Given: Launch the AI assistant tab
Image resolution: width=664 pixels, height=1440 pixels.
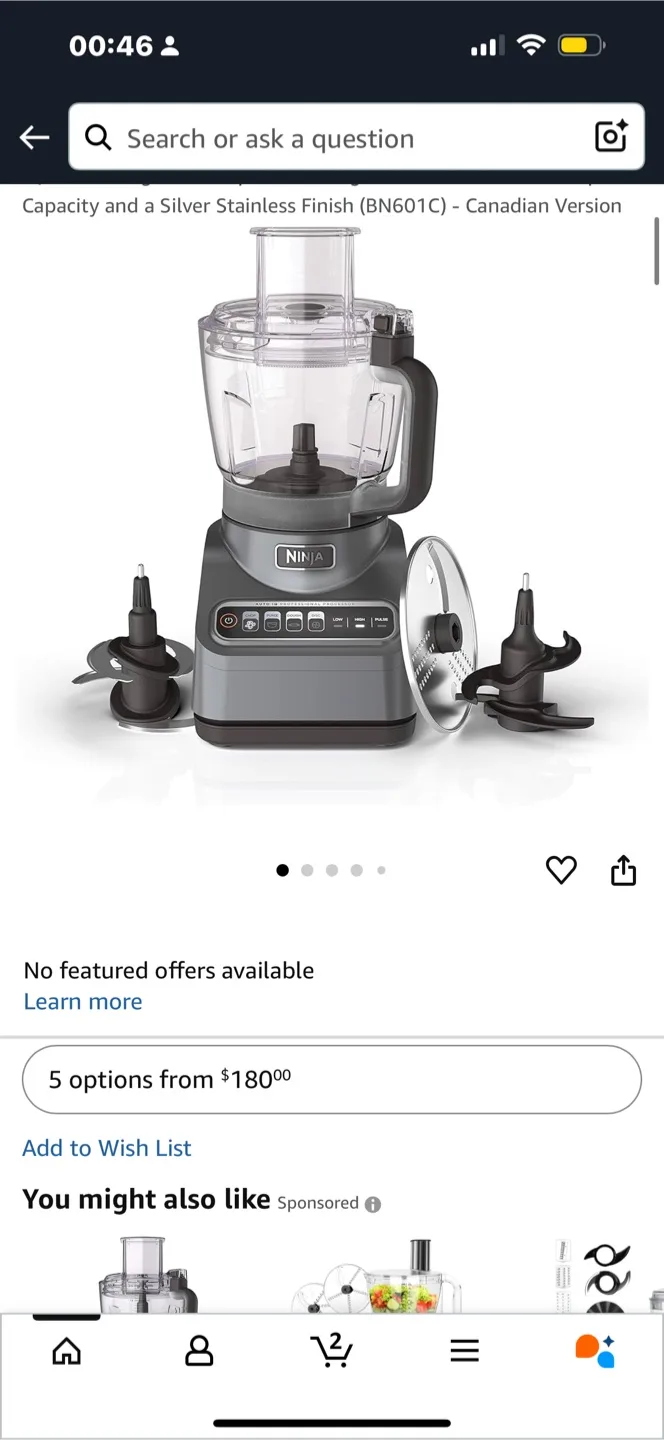Looking at the screenshot, I should tap(595, 1351).
